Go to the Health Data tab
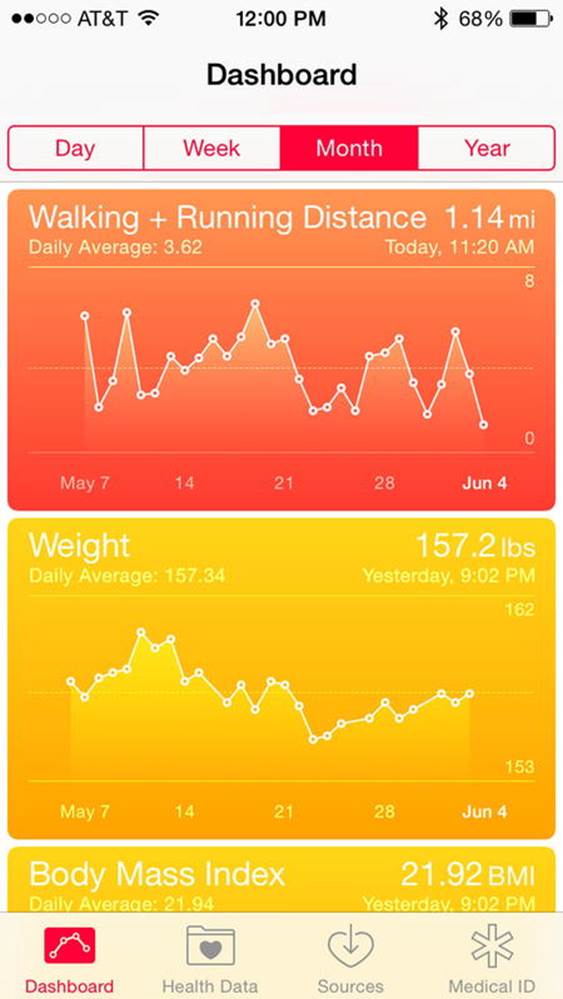The height and width of the screenshot is (999, 563). point(210,959)
